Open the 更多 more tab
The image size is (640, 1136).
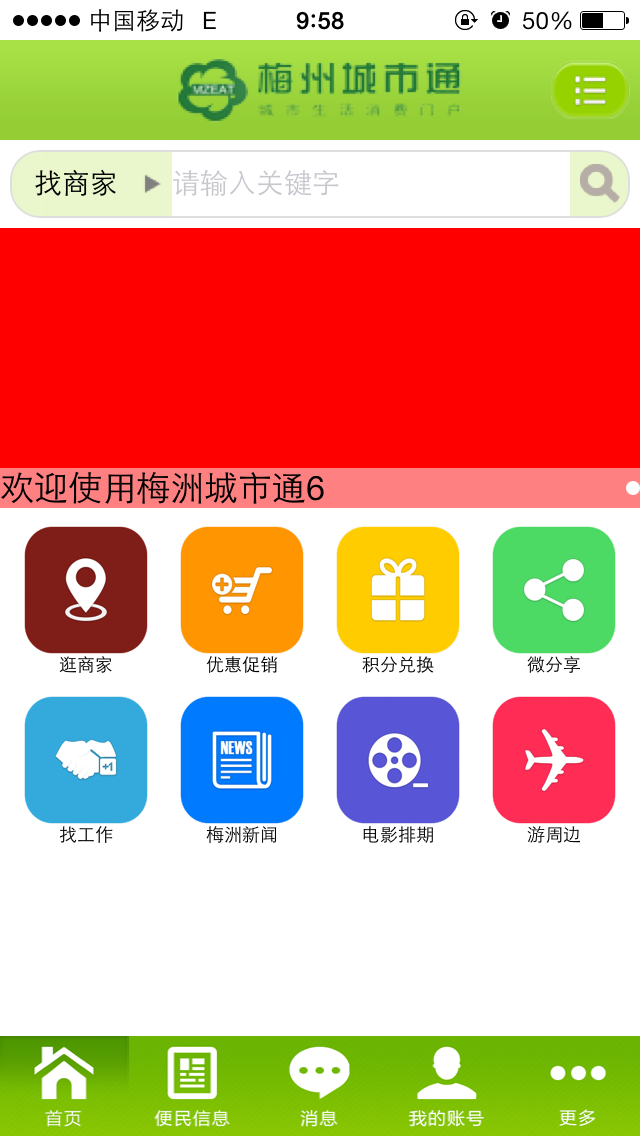577,1086
